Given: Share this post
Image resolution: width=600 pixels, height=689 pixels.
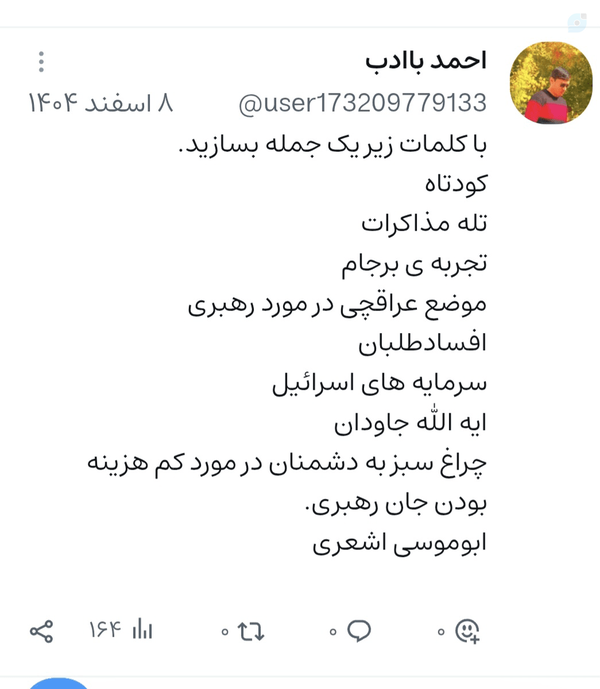Looking at the screenshot, I should pyautogui.click(x=41, y=631).
